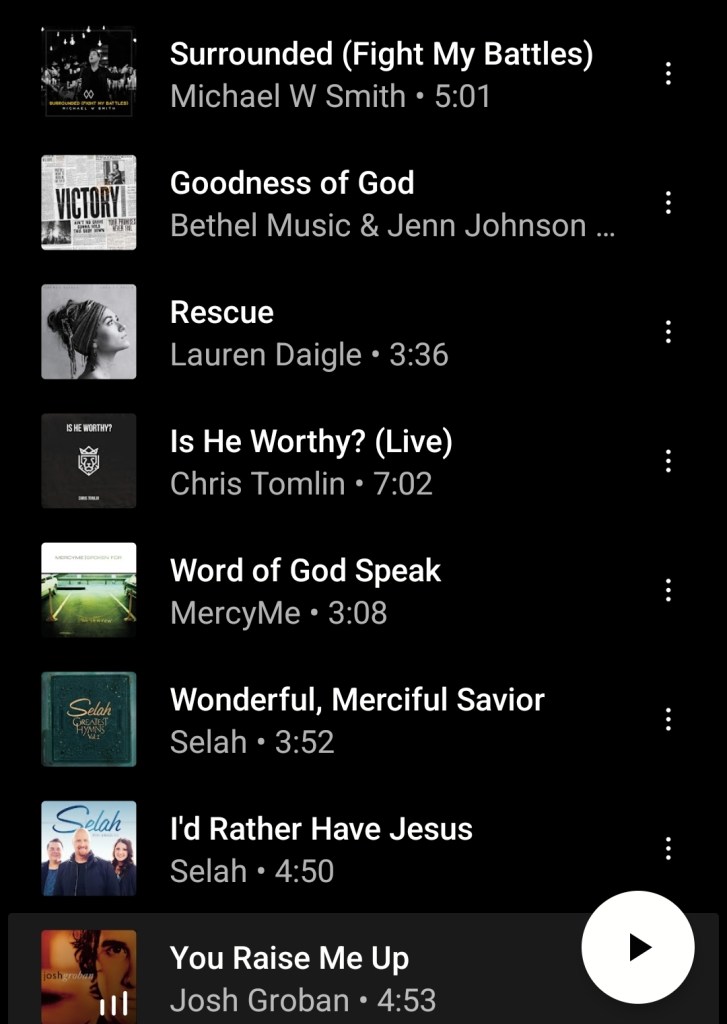Tap the round white play button
Image resolution: width=727 pixels, height=1024 pixels.
pyautogui.click(x=638, y=947)
